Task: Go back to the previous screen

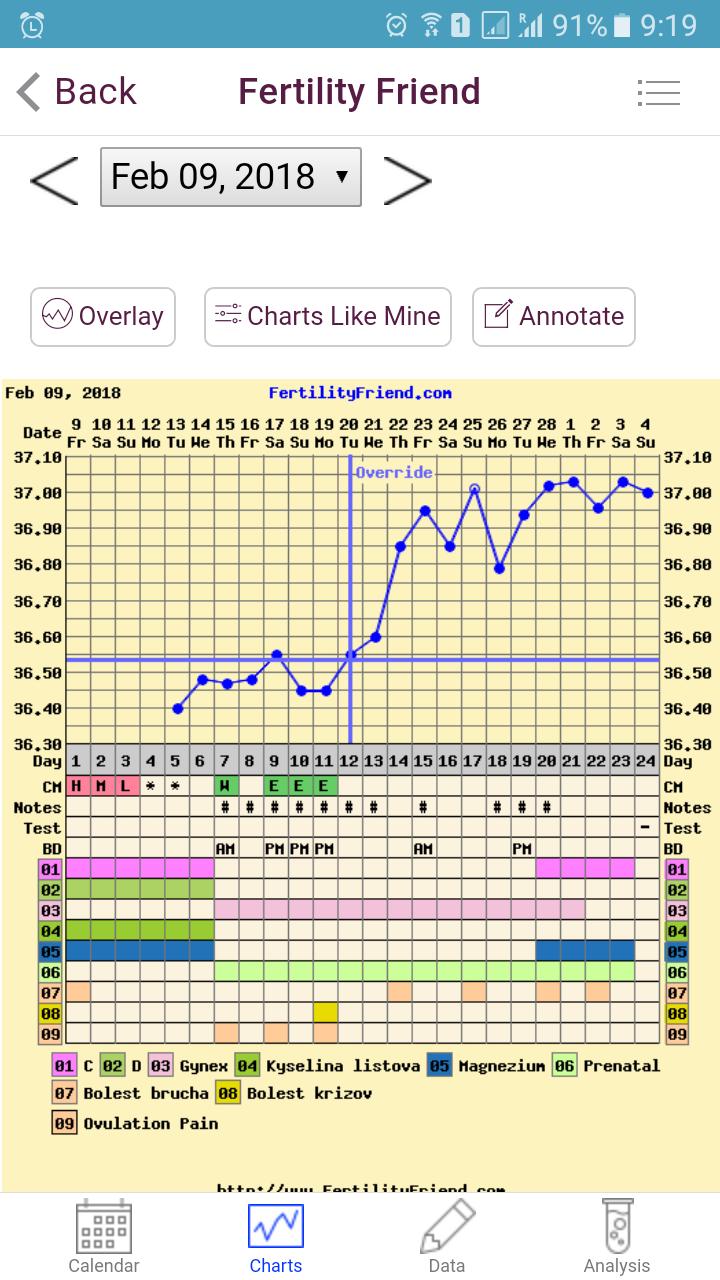Action: [x=76, y=92]
